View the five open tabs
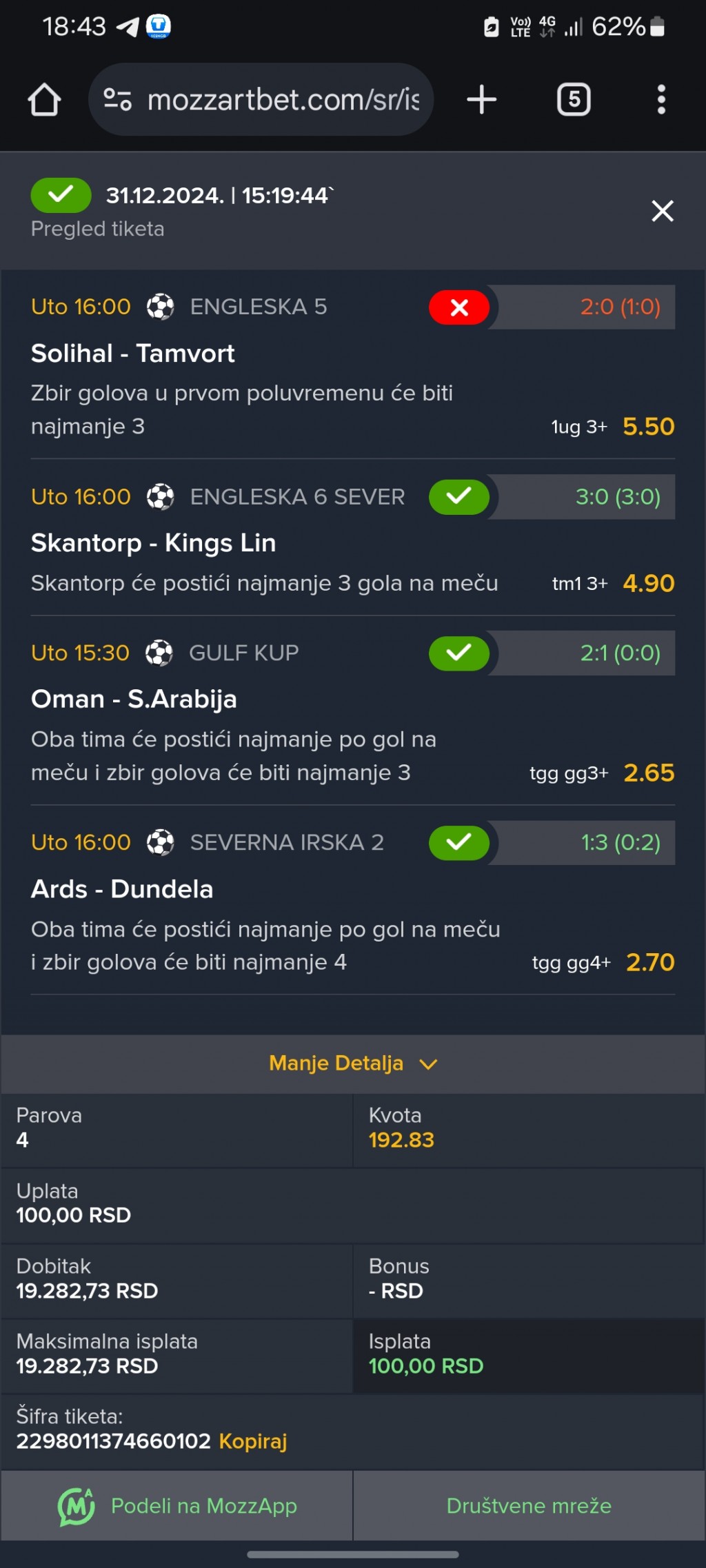Viewport: 706px width, 1568px height. [x=574, y=100]
